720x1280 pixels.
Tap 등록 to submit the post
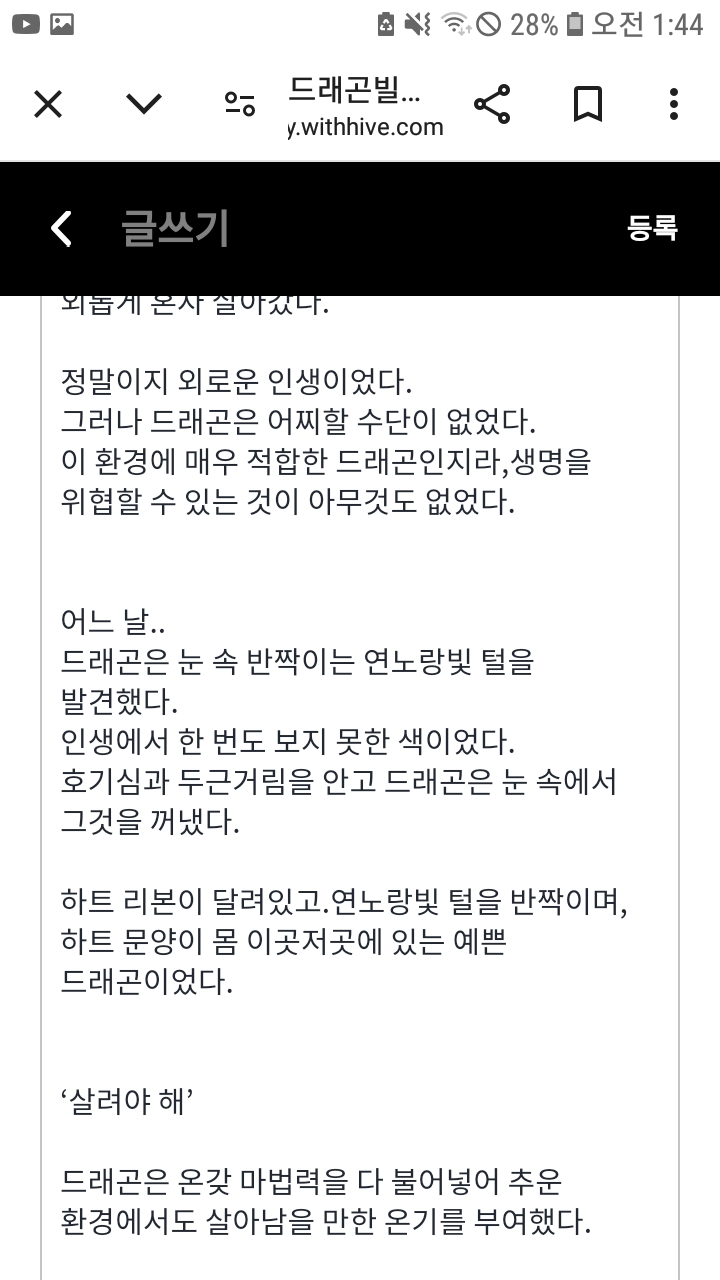click(x=652, y=228)
